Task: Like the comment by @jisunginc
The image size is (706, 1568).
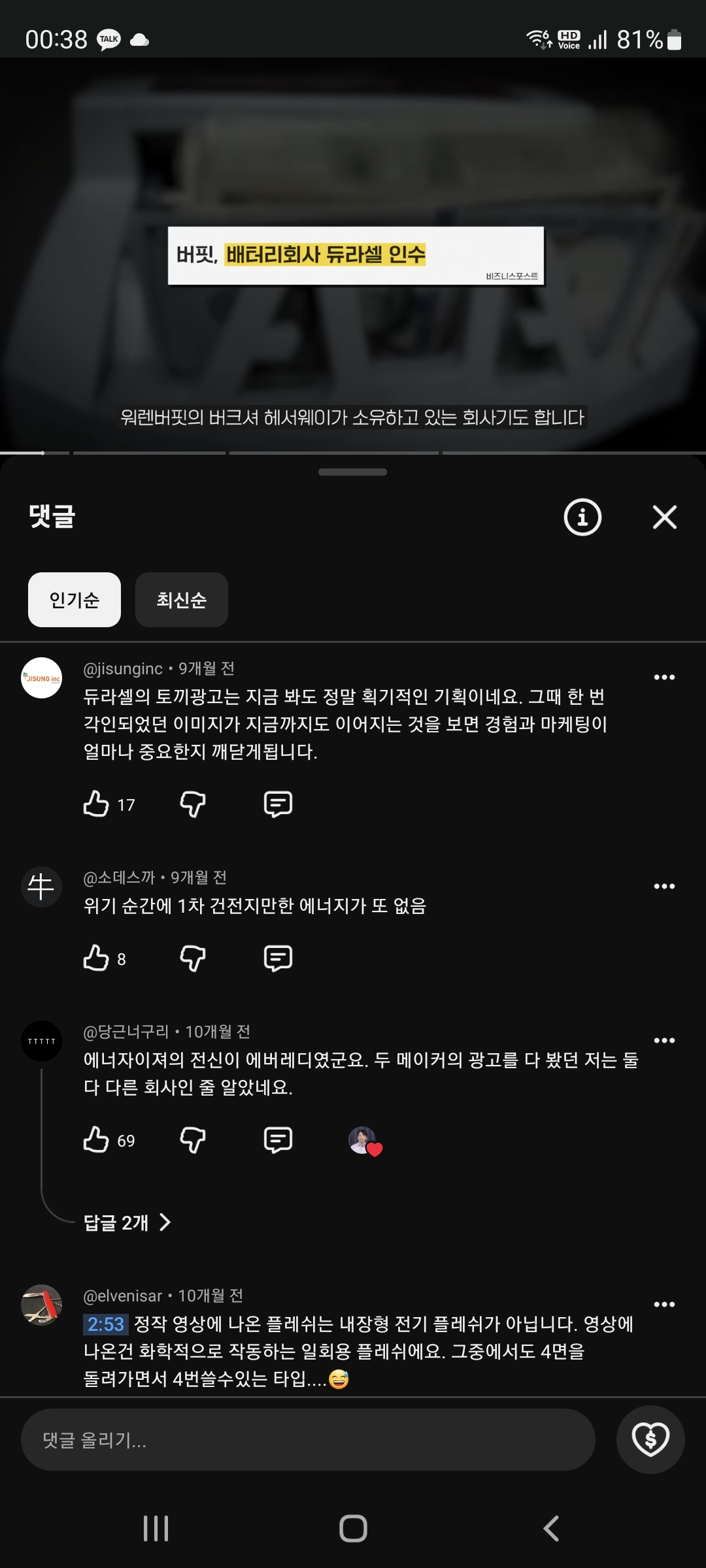Action: (x=96, y=804)
